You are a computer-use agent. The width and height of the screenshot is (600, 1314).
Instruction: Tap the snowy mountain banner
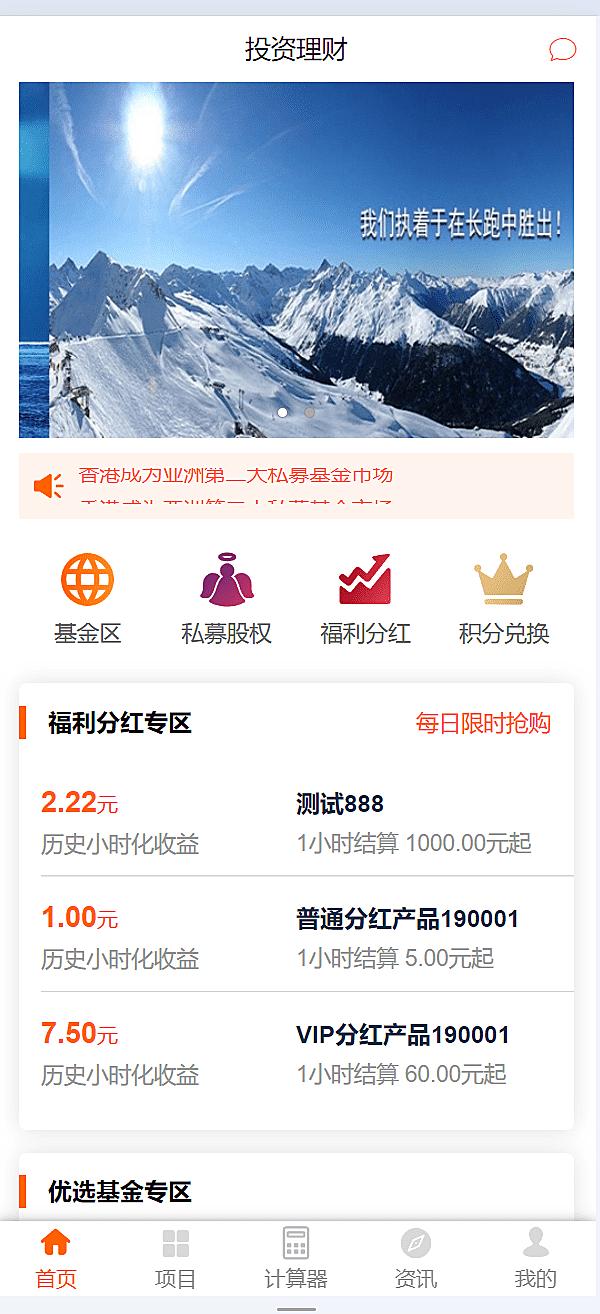coord(296,260)
